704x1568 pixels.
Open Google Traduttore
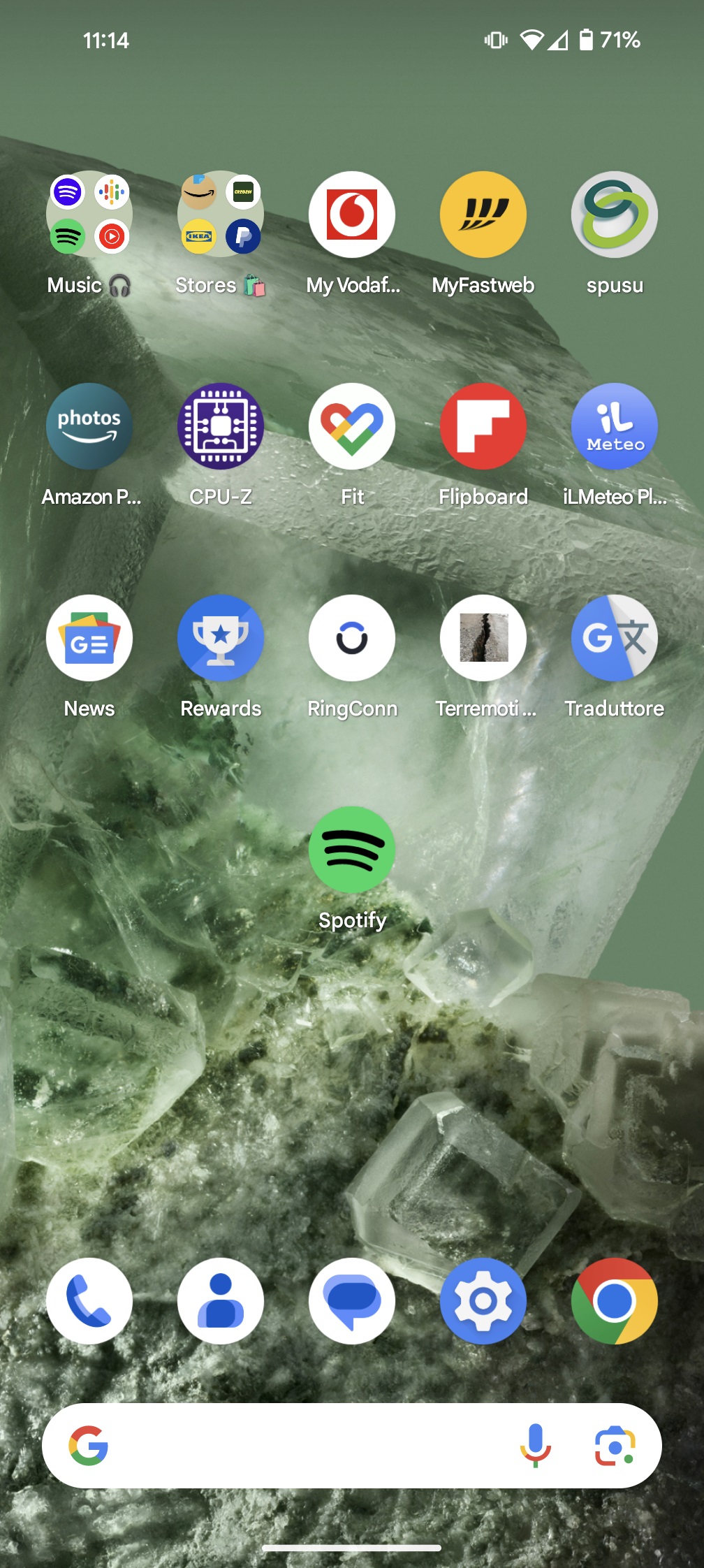[615, 638]
